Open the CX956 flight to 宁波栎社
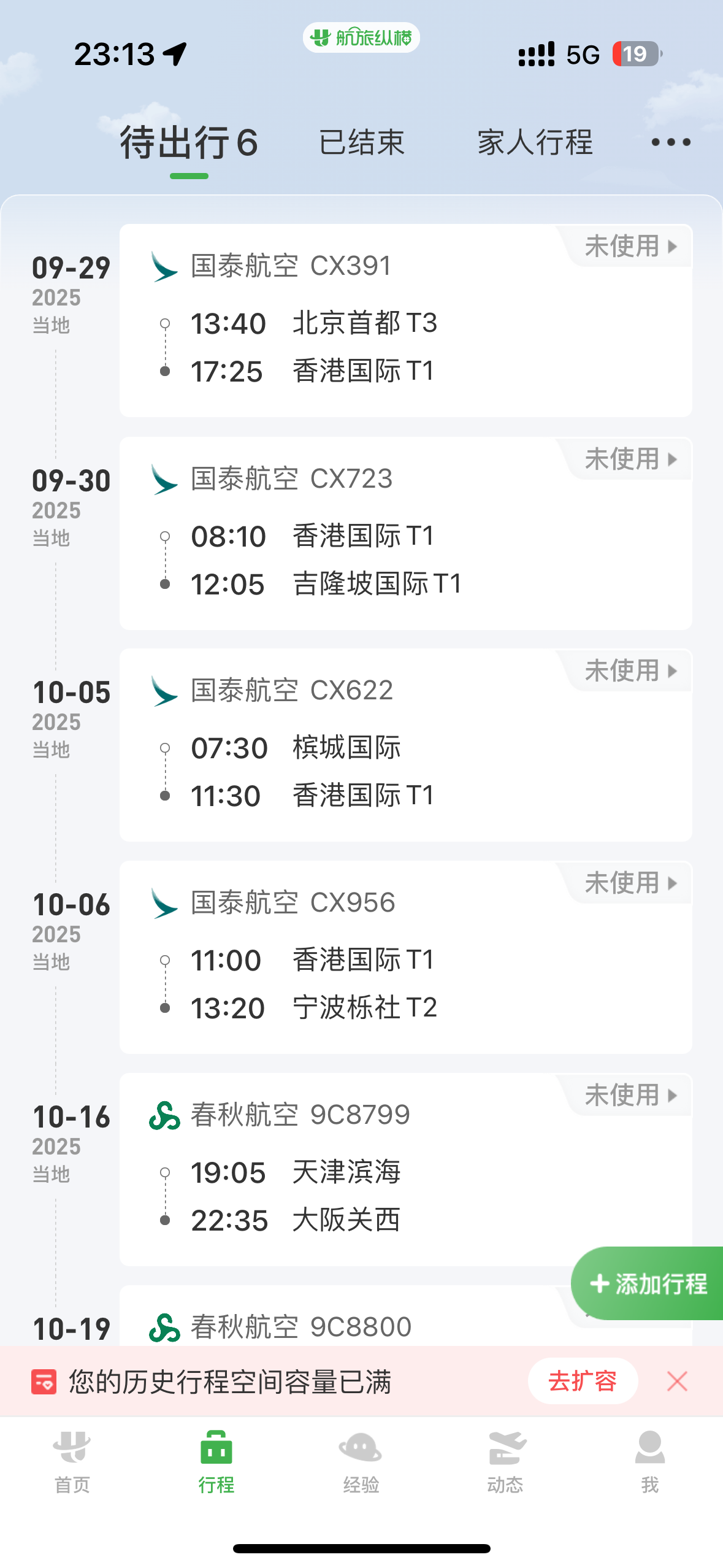 tap(406, 957)
